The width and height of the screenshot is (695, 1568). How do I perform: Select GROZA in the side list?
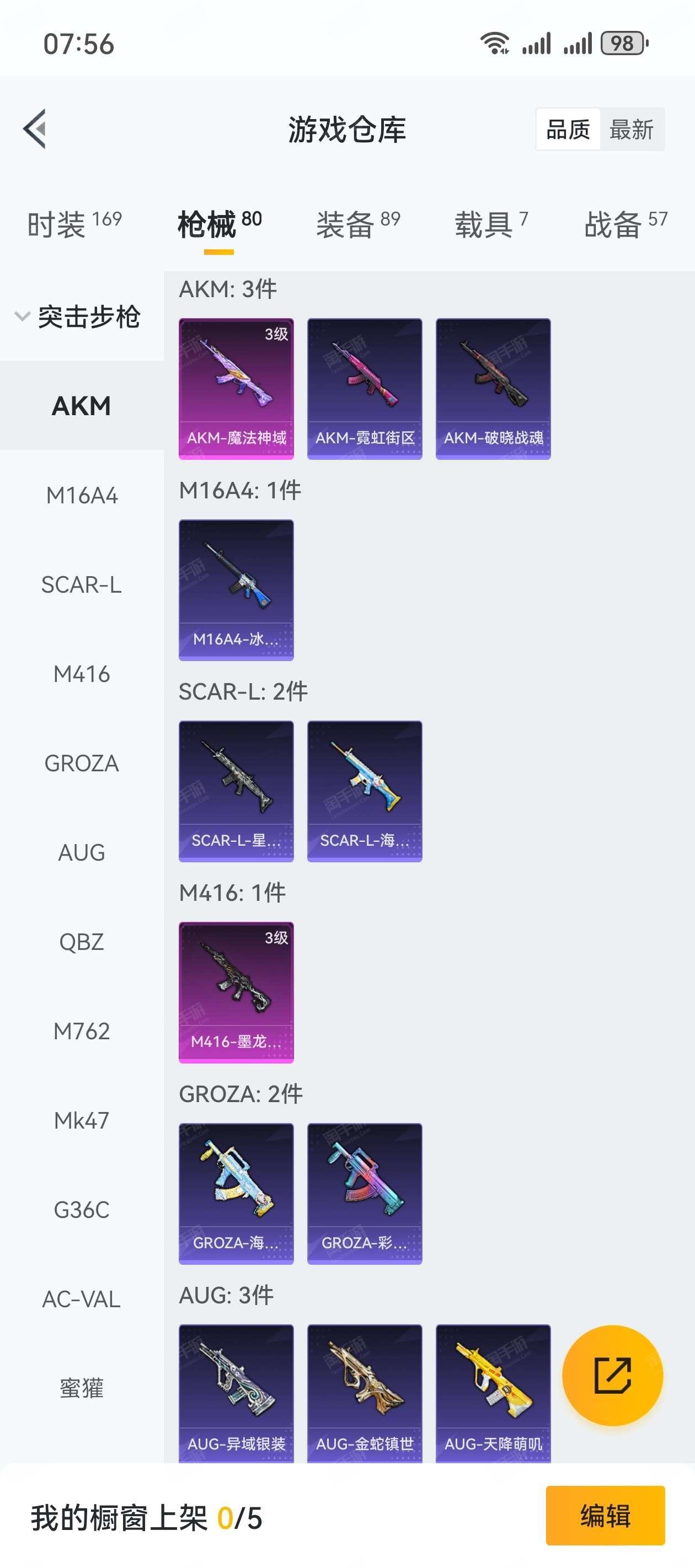pos(82,763)
